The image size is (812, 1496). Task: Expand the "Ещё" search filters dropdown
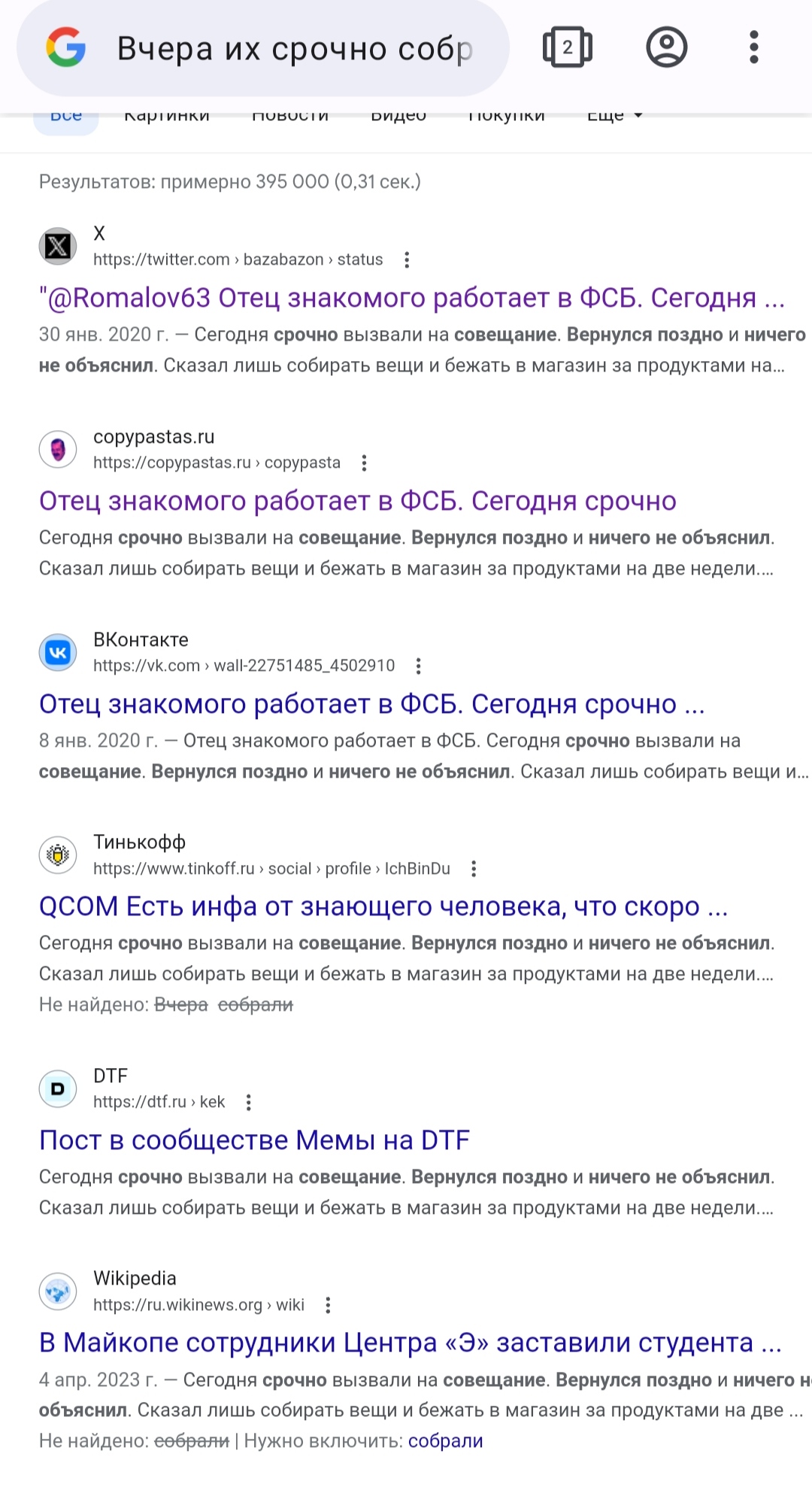pos(614,115)
